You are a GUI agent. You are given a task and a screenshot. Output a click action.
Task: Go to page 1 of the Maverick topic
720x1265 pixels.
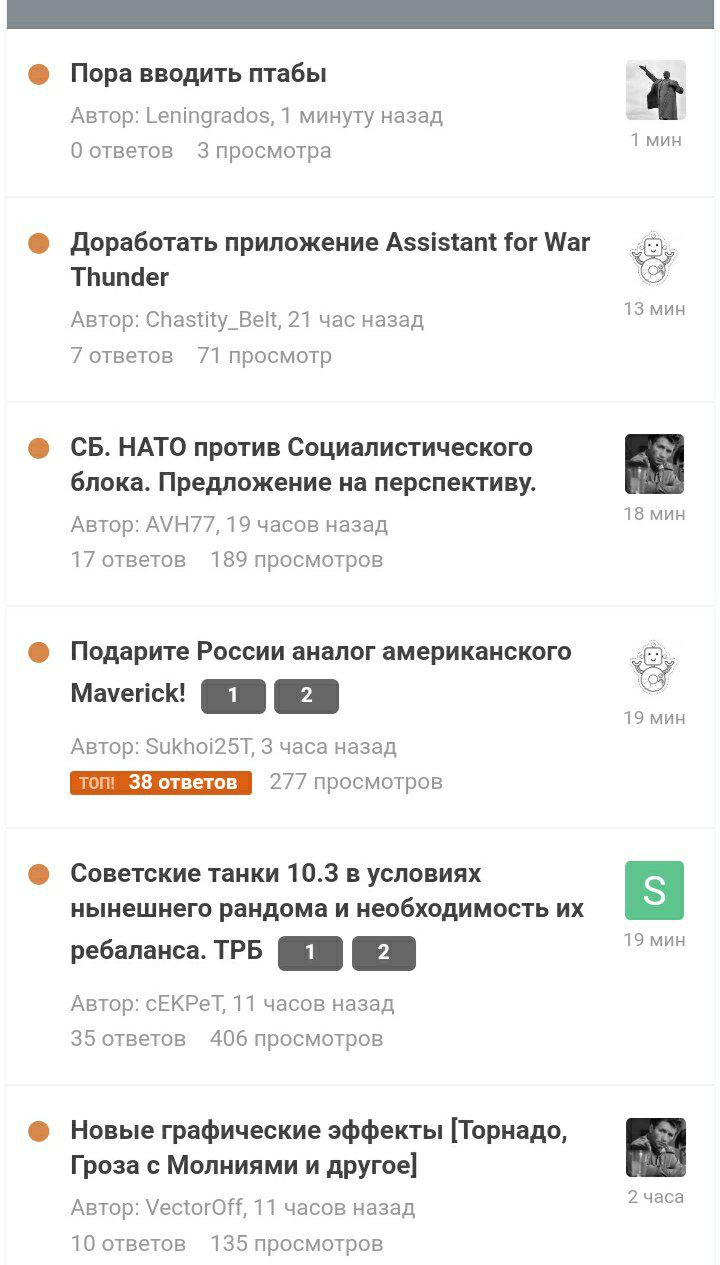[x=233, y=696]
